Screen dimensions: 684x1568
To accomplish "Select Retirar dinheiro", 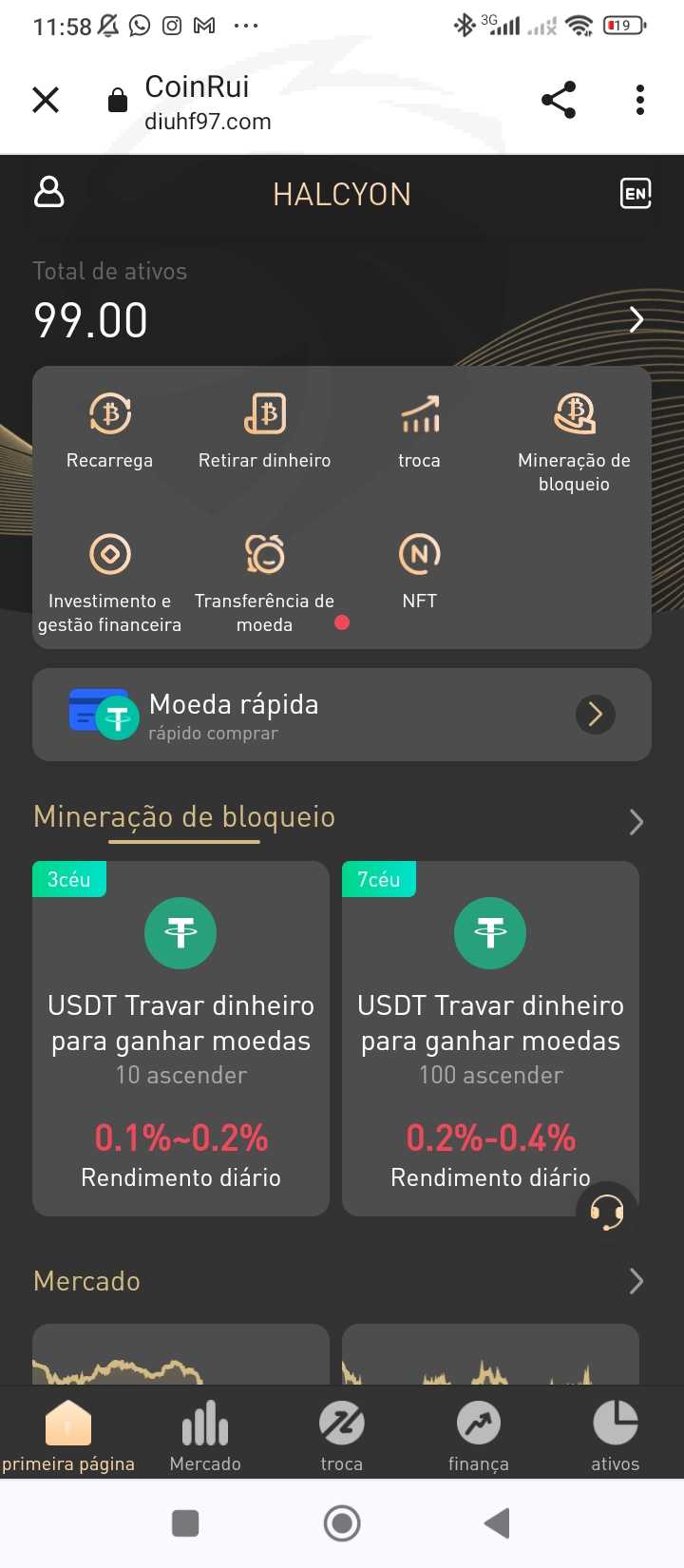I will click(264, 431).
